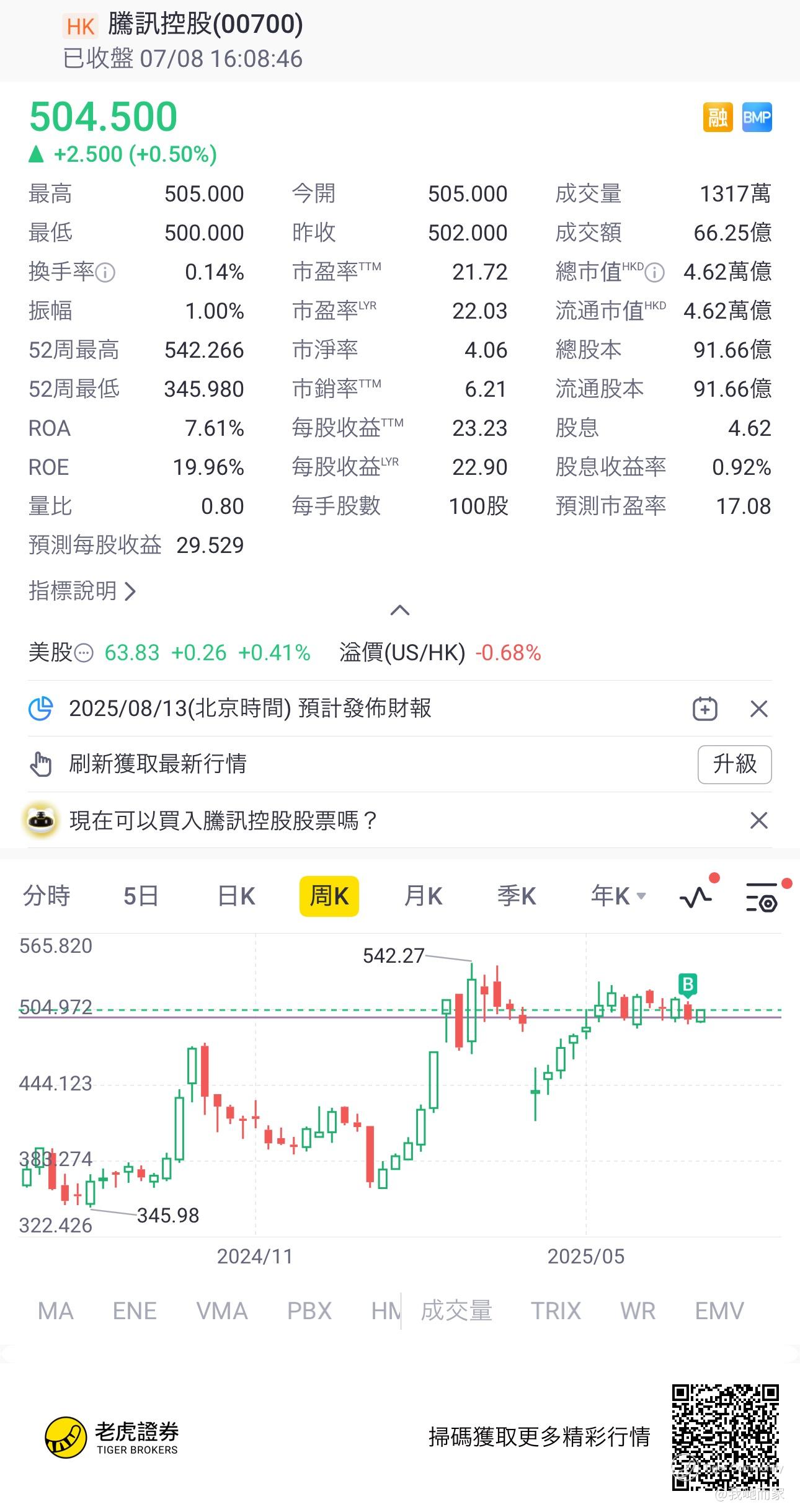Select the MA indicator
This screenshot has height=1512, width=800.
click(x=56, y=1311)
